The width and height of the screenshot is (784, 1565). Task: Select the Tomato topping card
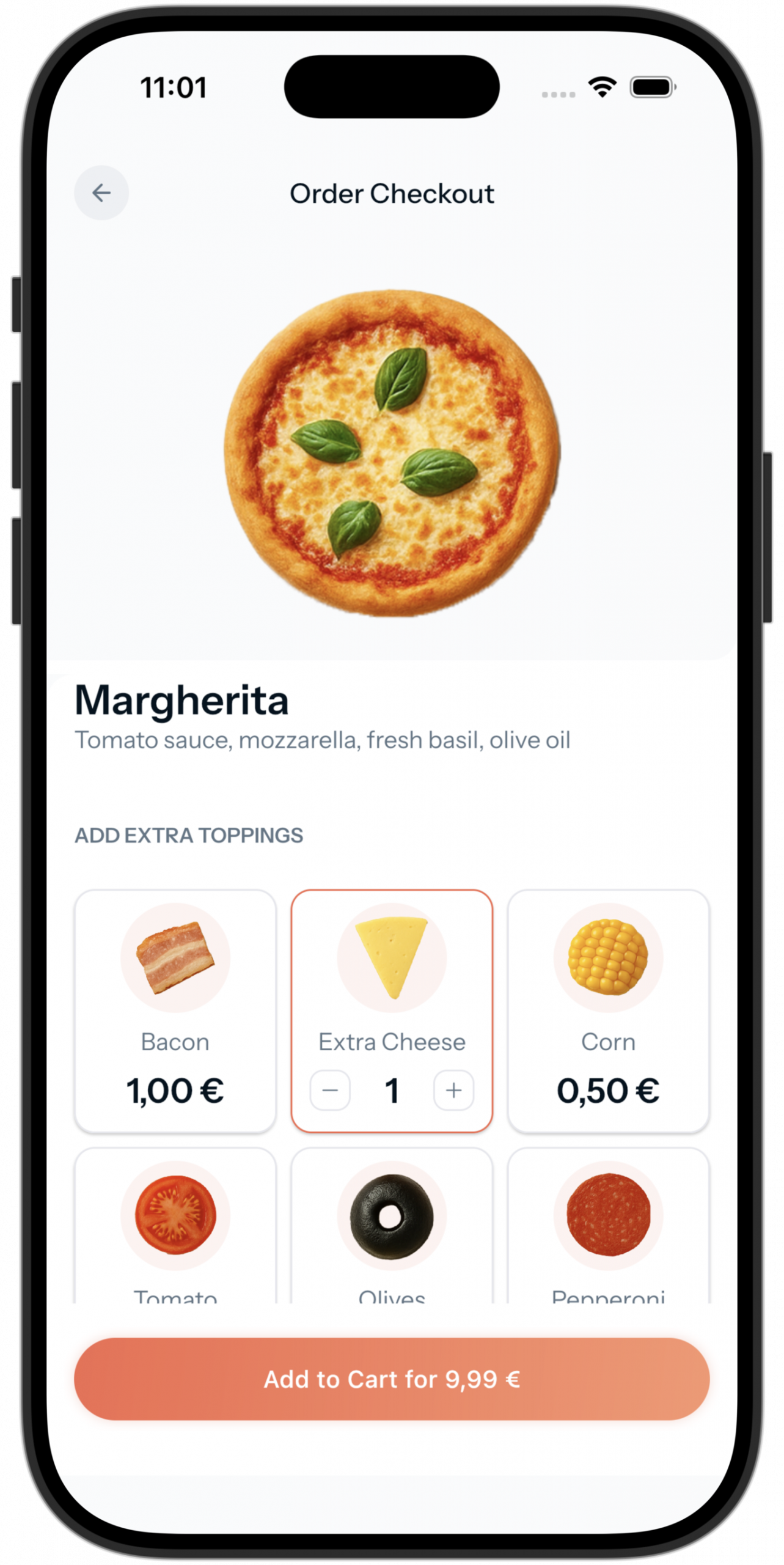tap(175, 1229)
